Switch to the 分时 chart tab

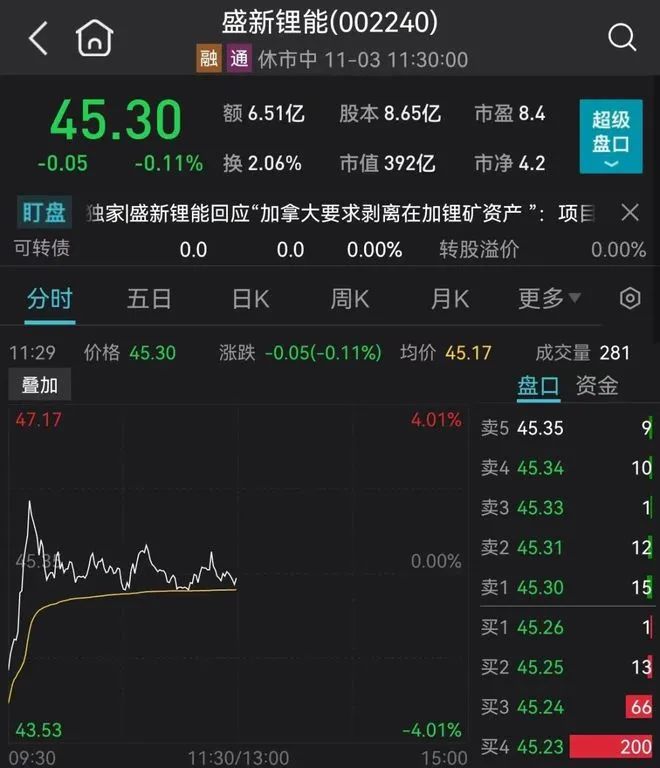(50, 298)
